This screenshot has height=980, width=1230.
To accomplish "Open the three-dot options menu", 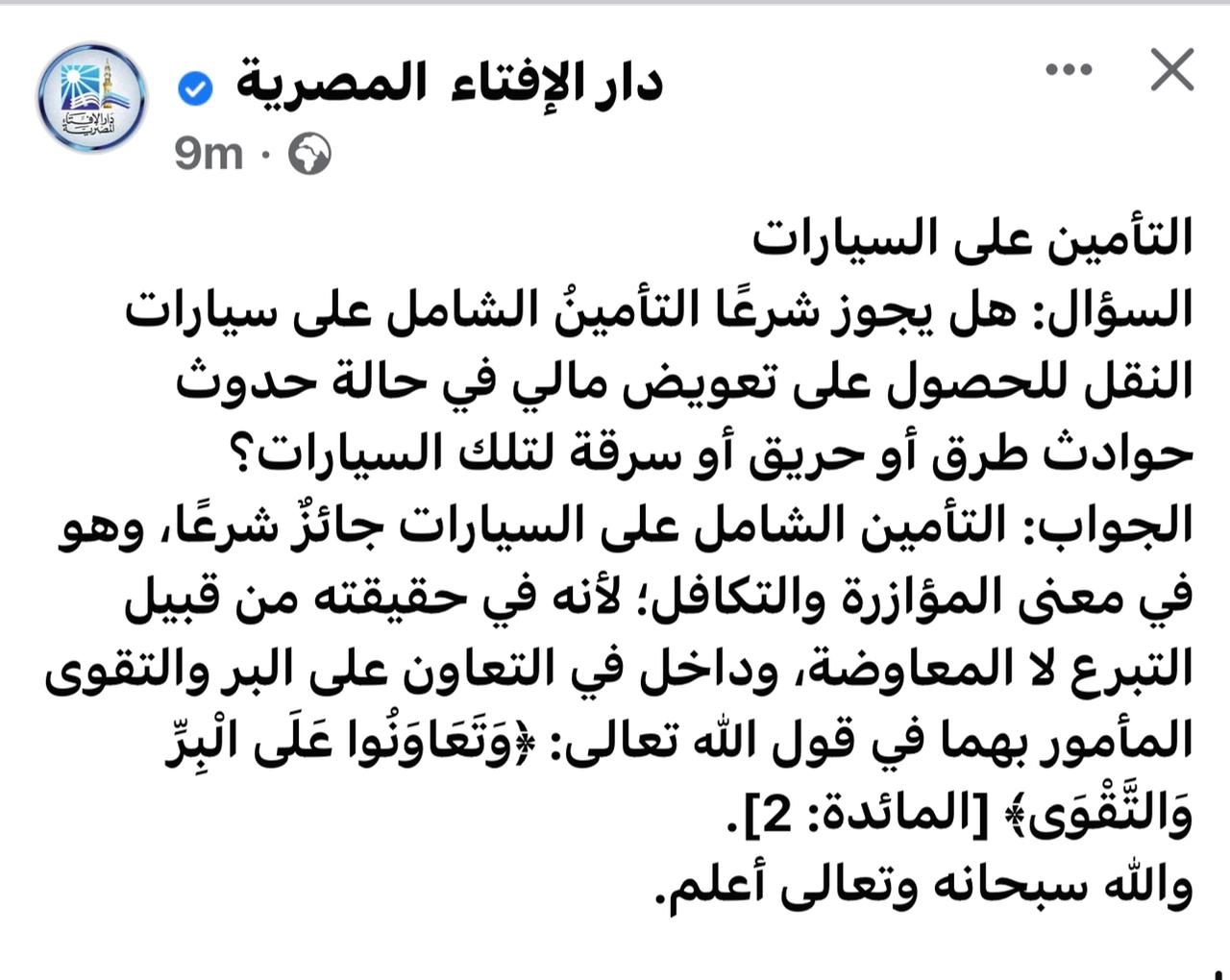I will pyautogui.click(x=1069, y=70).
